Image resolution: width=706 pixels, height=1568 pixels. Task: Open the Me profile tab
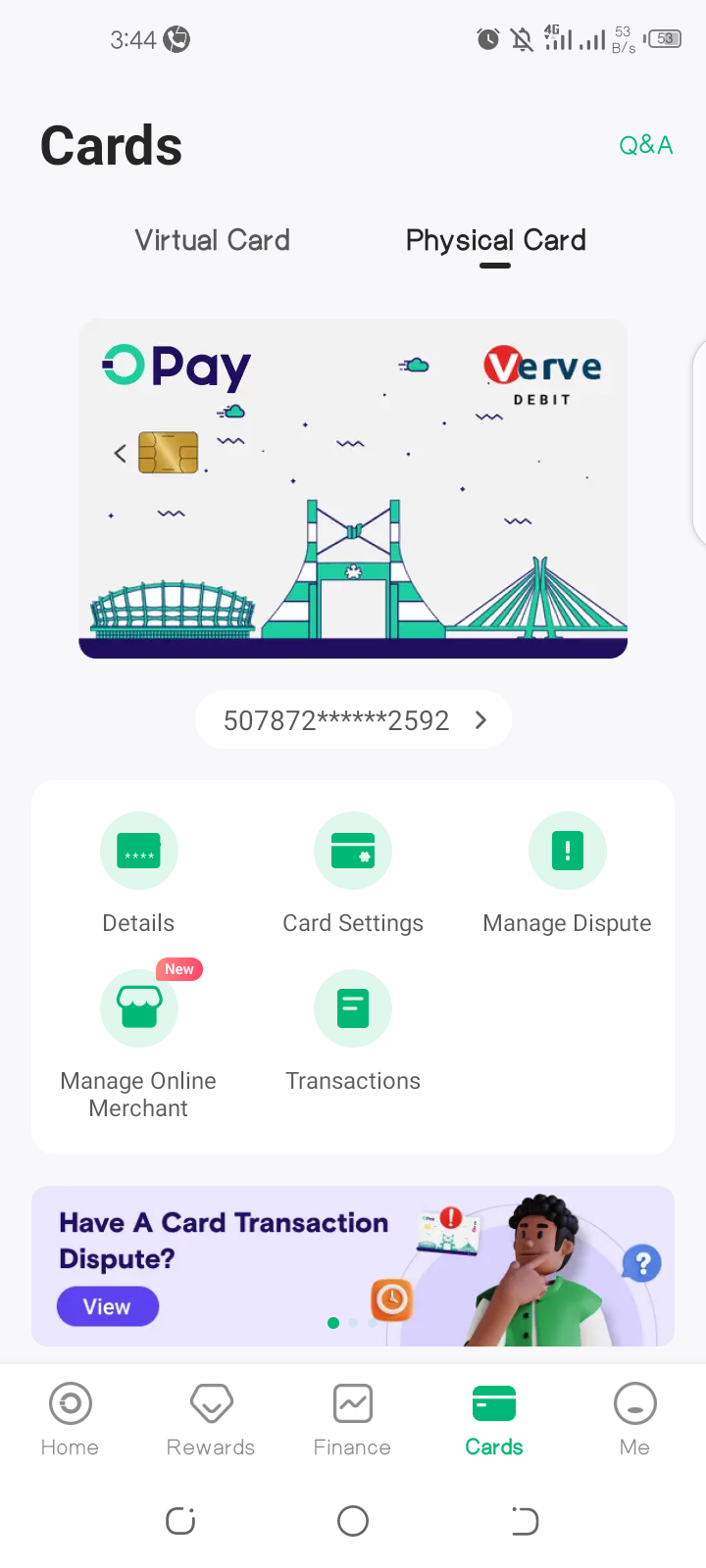pos(634,1420)
